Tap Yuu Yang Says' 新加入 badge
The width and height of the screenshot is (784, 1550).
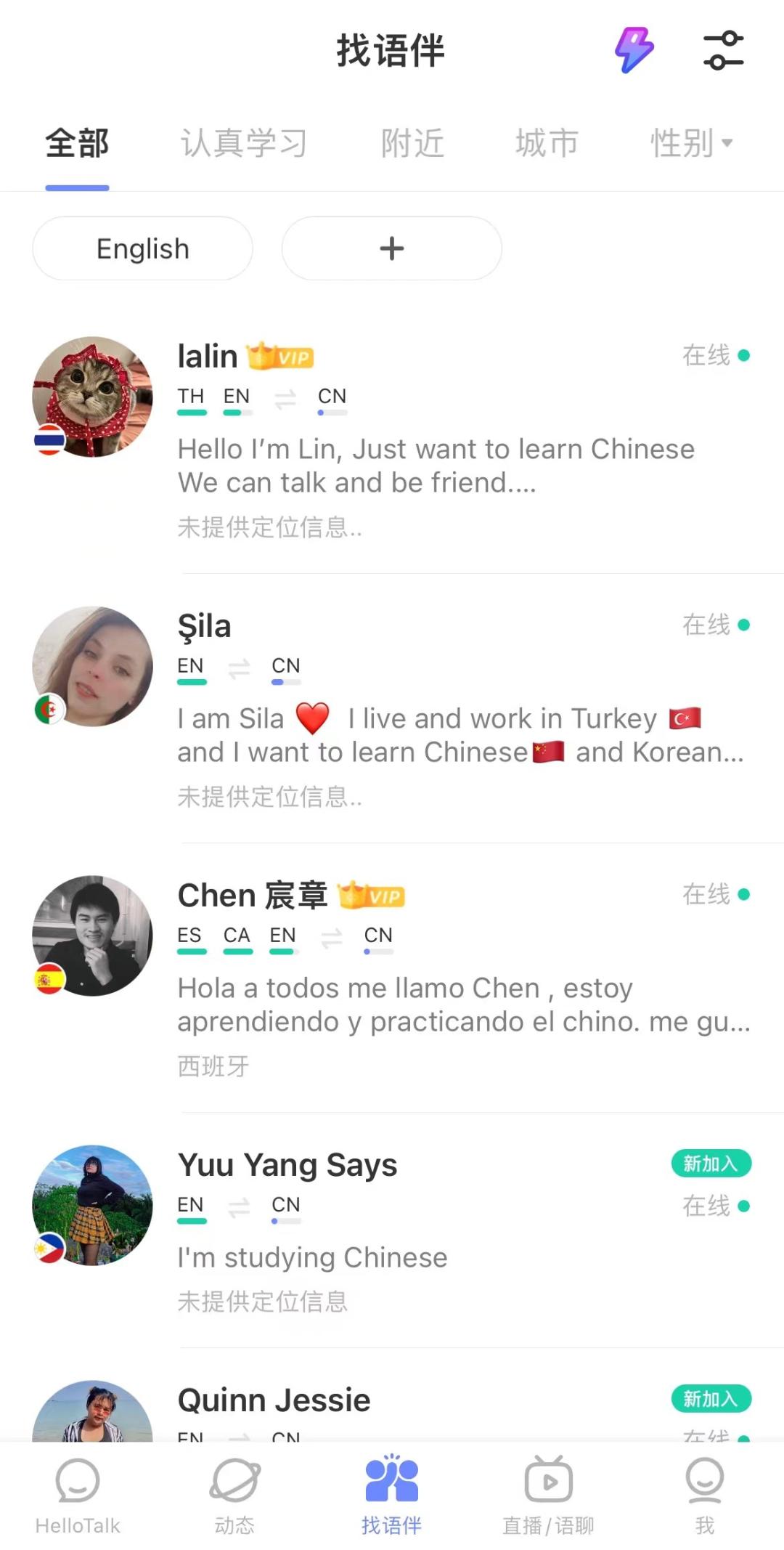pyautogui.click(x=711, y=1164)
